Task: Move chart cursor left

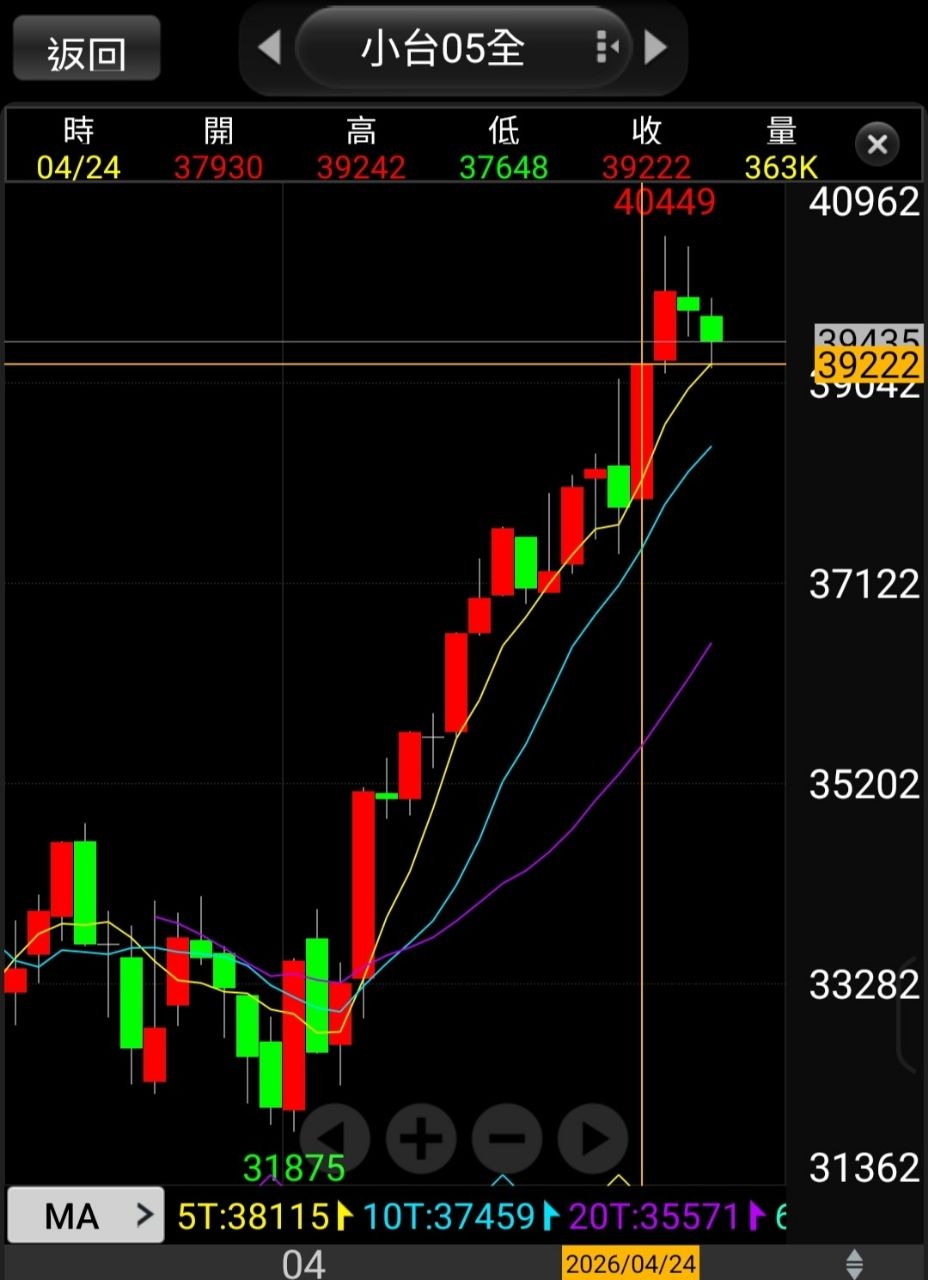Action: click(x=334, y=1137)
